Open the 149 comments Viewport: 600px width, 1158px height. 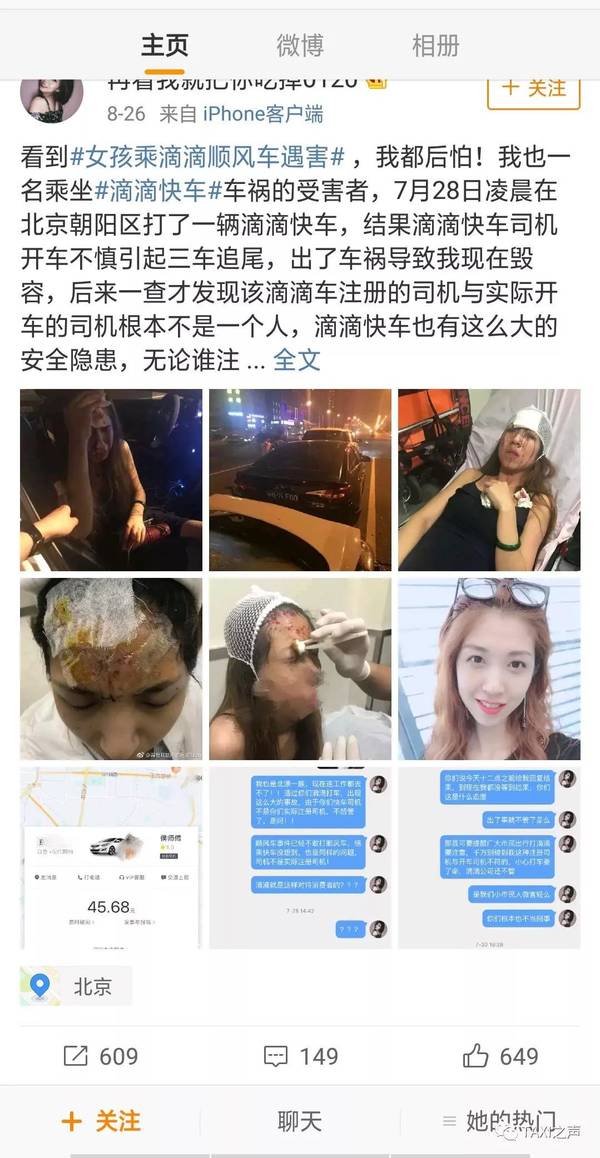[300, 1056]
